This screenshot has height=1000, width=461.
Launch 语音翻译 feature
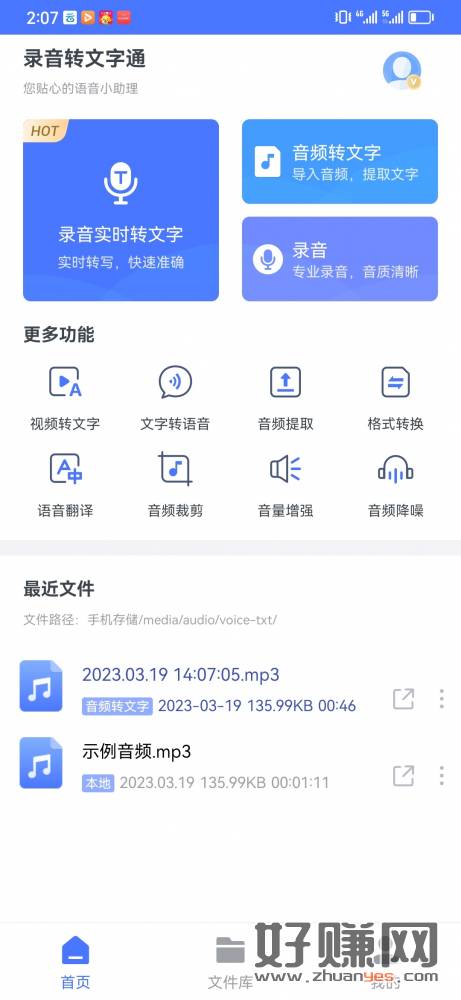click(x=65, y=485)
